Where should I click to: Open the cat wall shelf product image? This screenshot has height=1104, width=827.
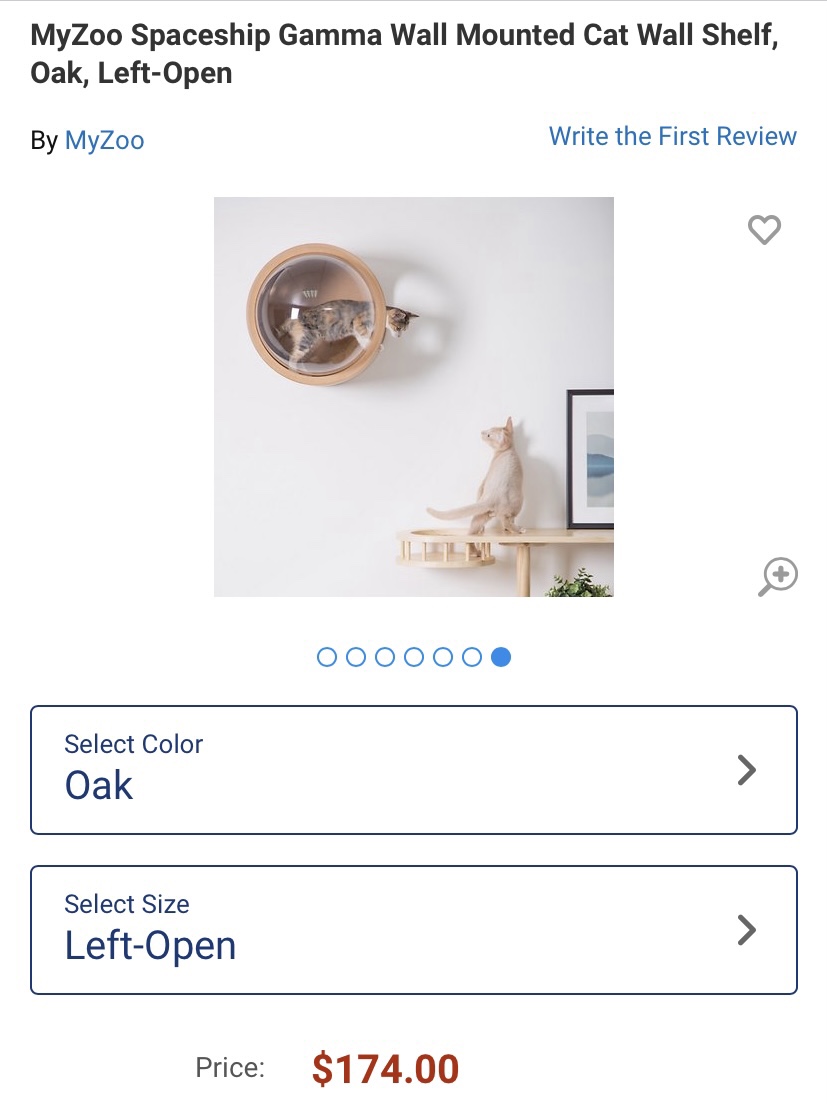coord(413,396)
